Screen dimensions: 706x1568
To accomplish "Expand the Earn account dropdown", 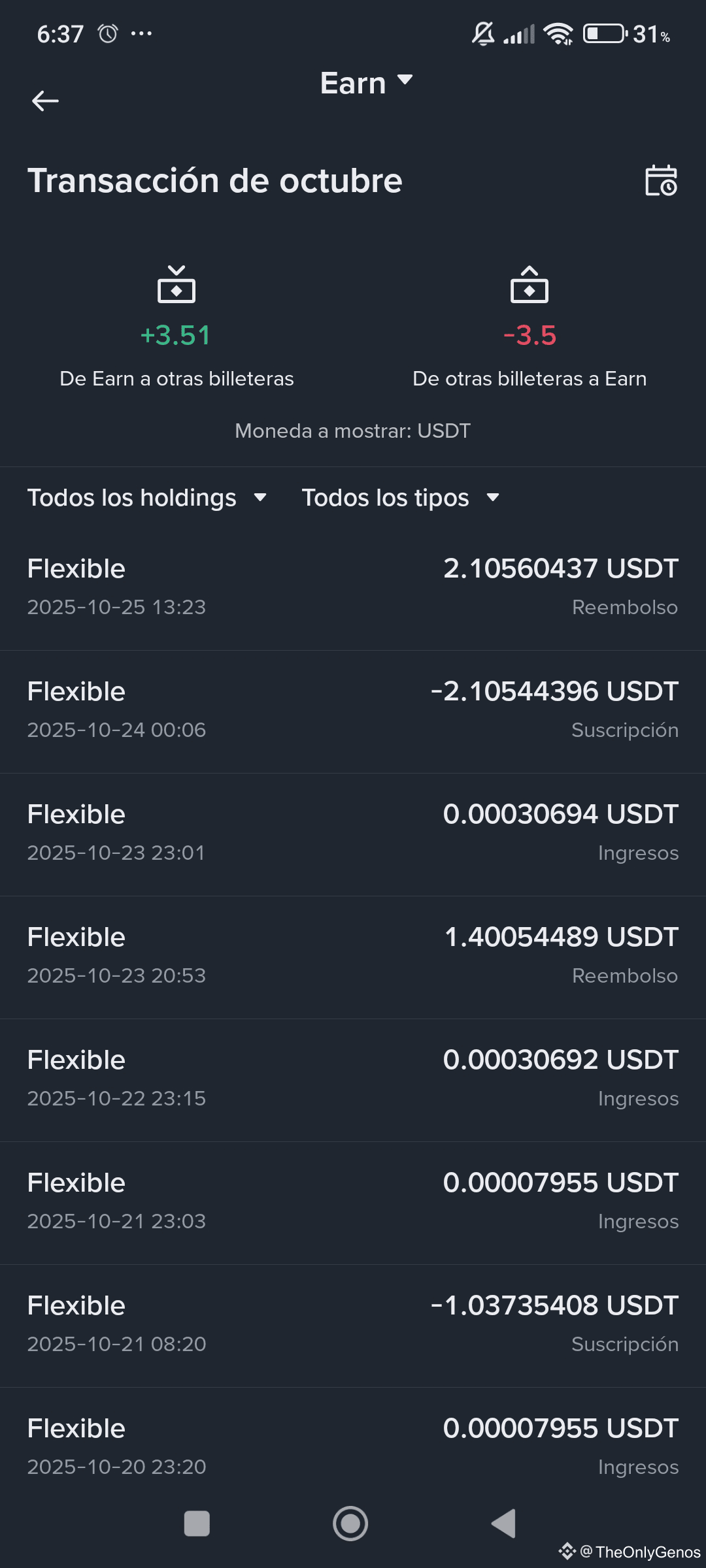I will pos(366,83).
